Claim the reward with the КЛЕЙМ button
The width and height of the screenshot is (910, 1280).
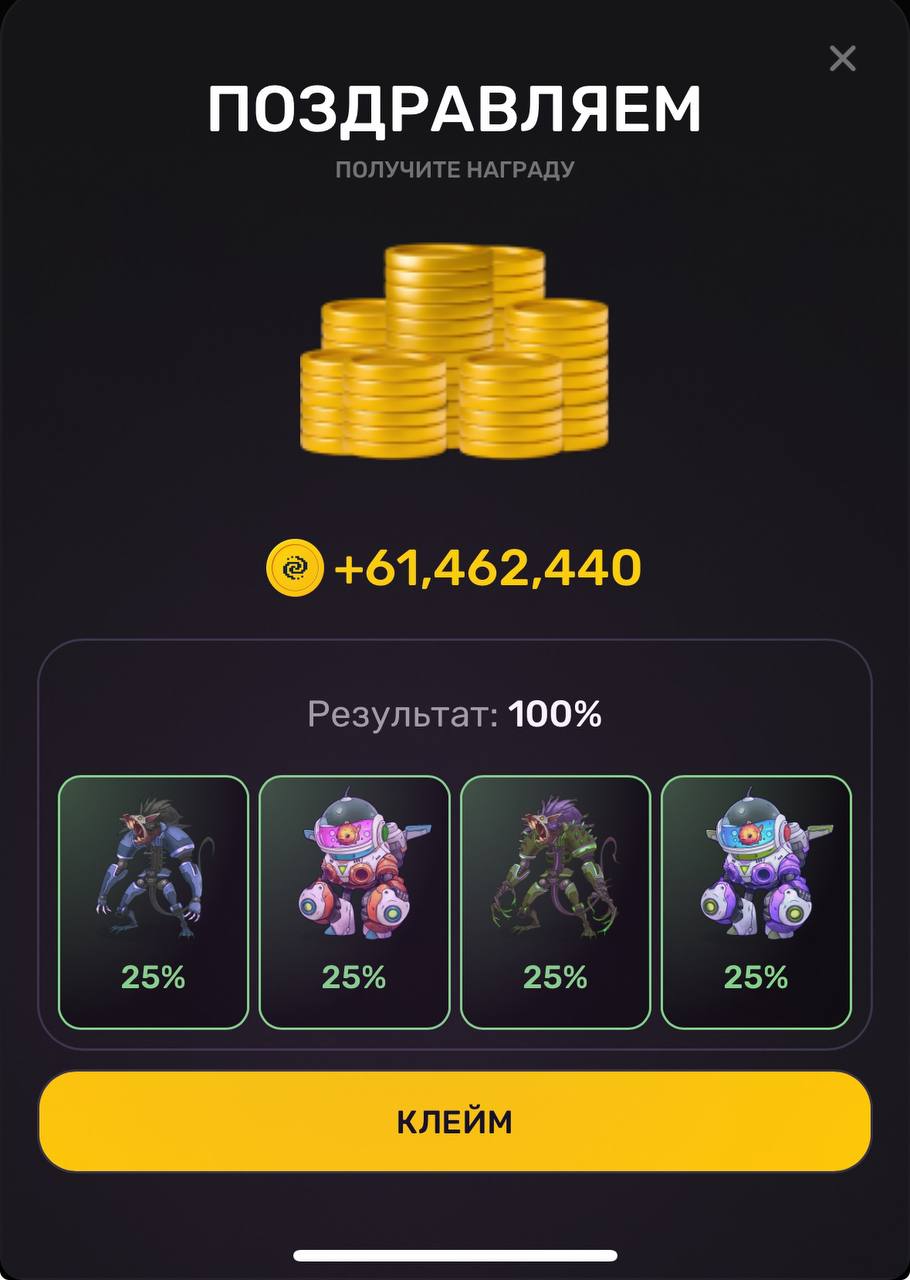click(455, 1122)
